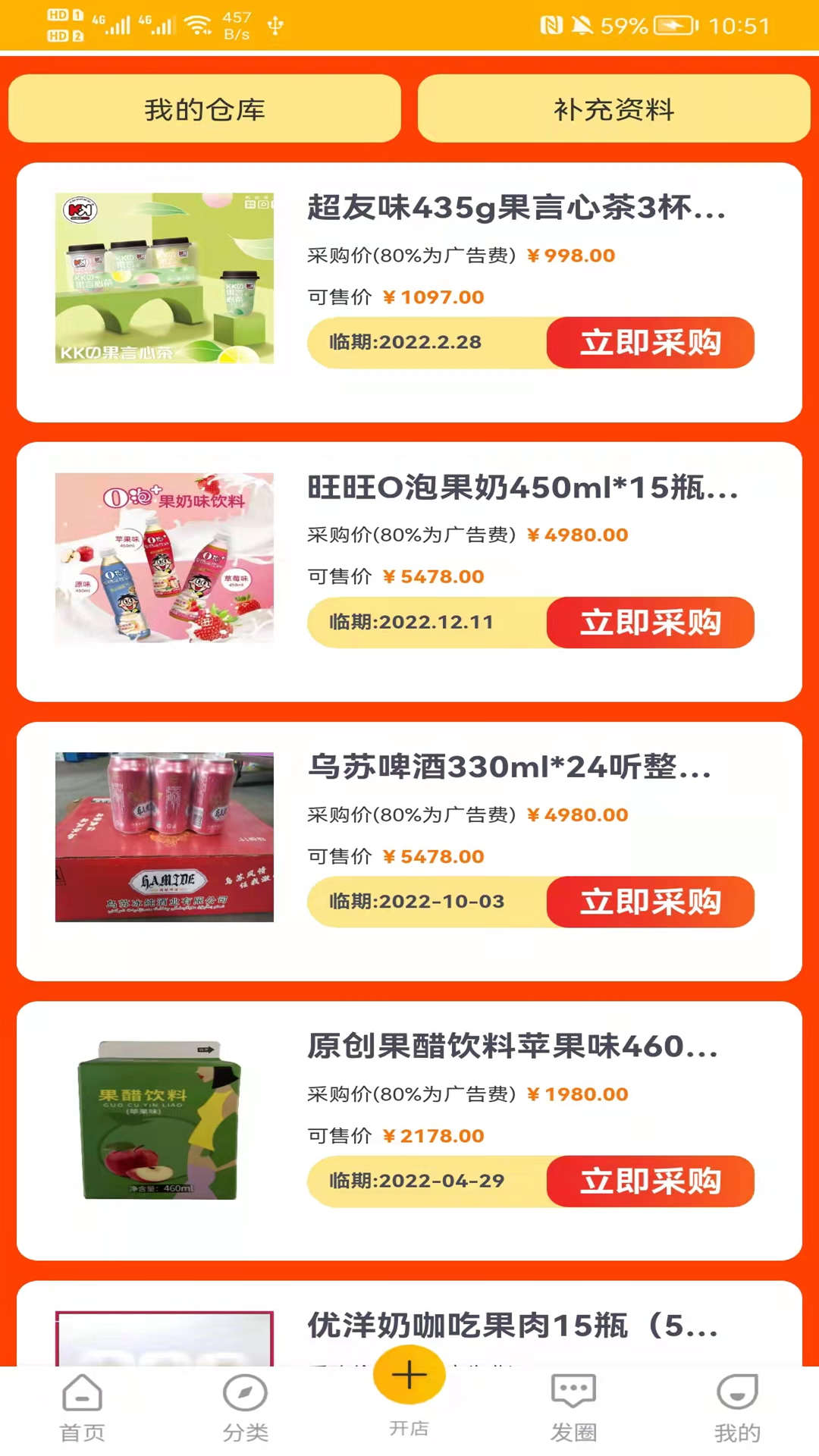Switch to the 分类 category tab
Screen dimensions: 819x1456
(246, 1409)
